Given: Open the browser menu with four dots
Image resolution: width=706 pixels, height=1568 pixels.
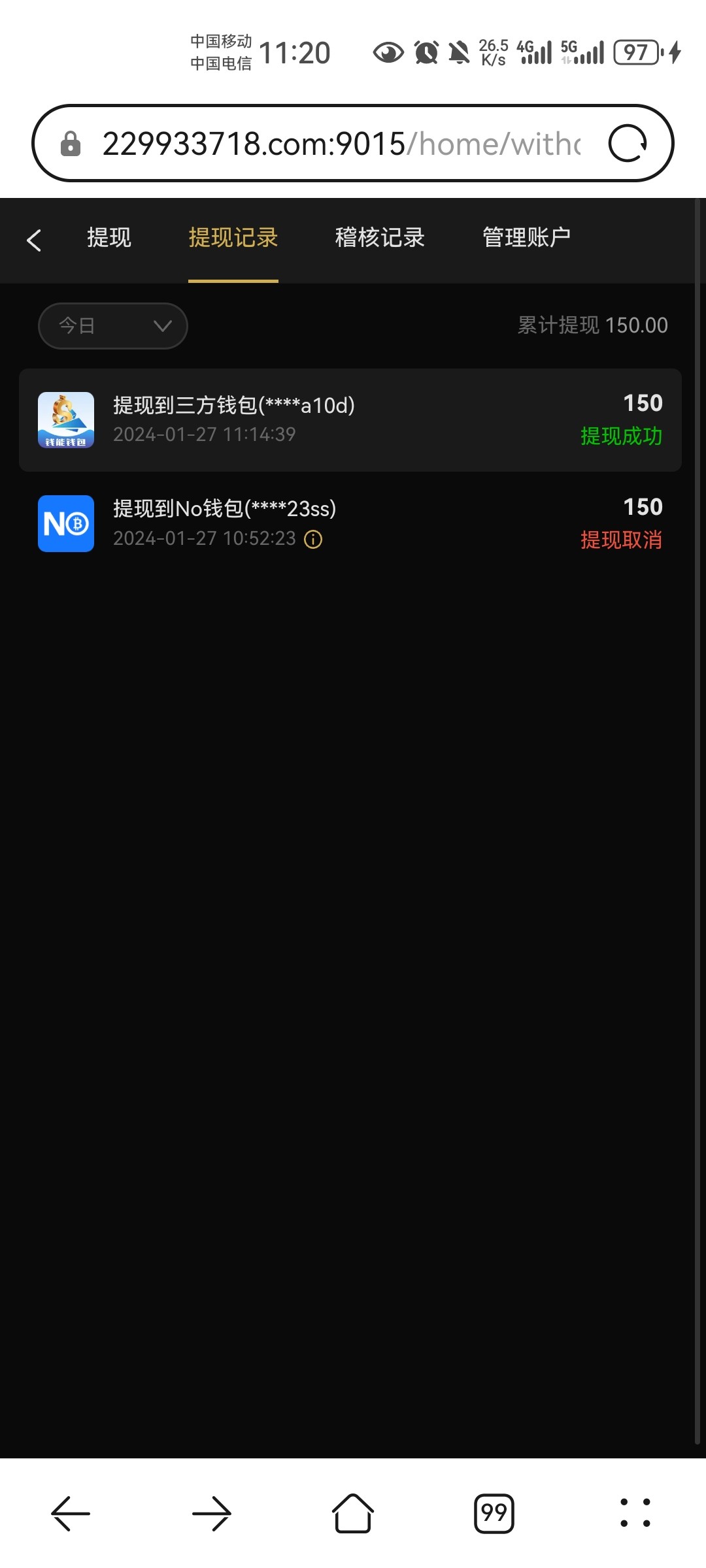Looking at the screenshot, I should [635, 1513].
